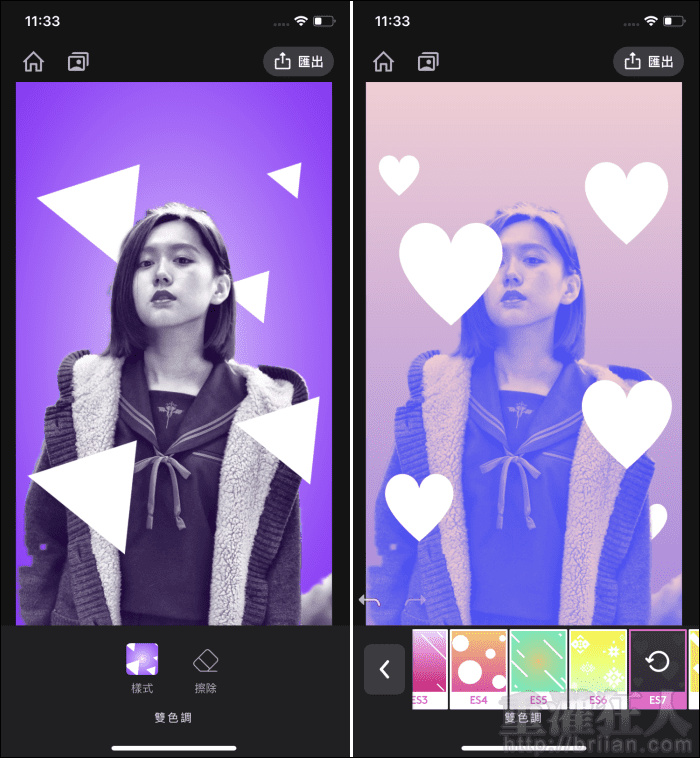Shuffle the selected ES7 style
Image resolution: width=700 pixels, height=758 pixels.
click(x=658, y=663)
